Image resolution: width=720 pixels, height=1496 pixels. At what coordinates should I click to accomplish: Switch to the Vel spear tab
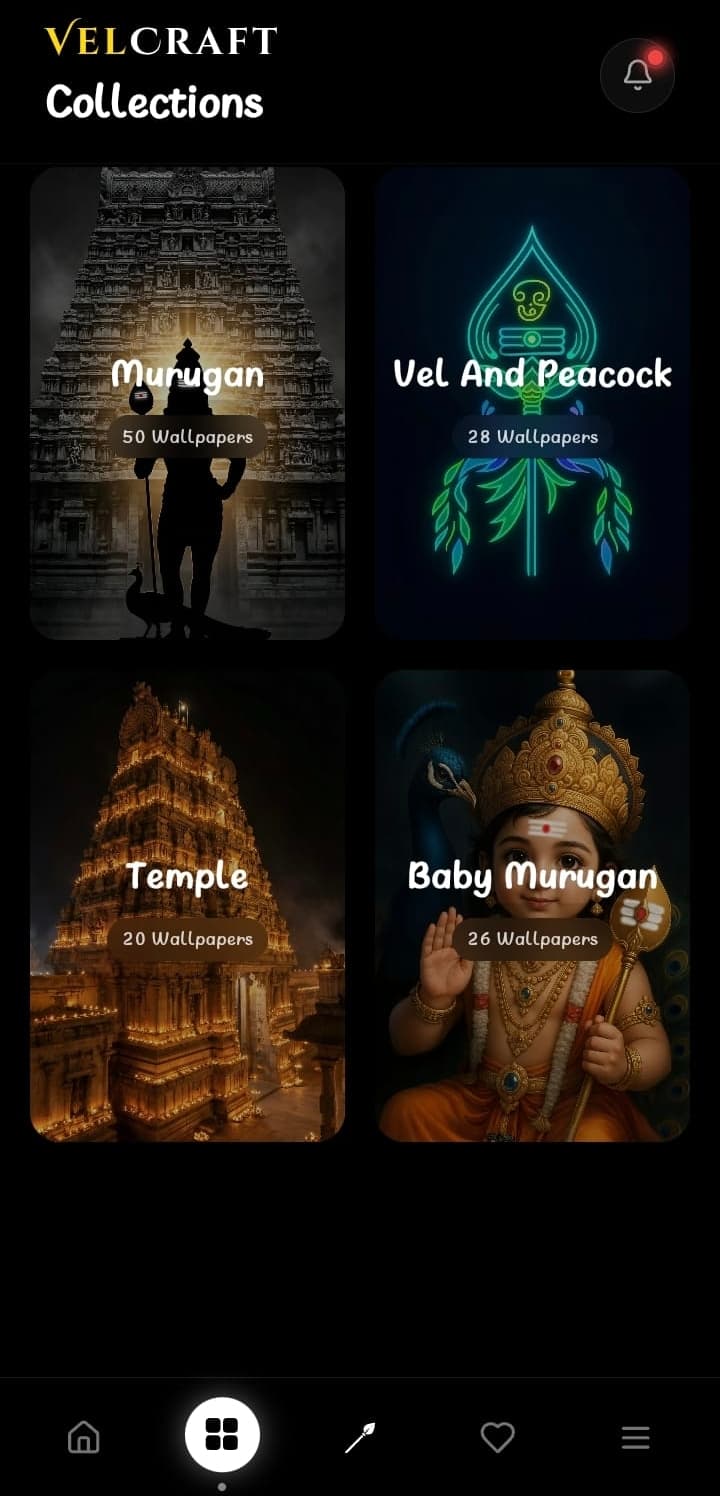click(360, 1438)
